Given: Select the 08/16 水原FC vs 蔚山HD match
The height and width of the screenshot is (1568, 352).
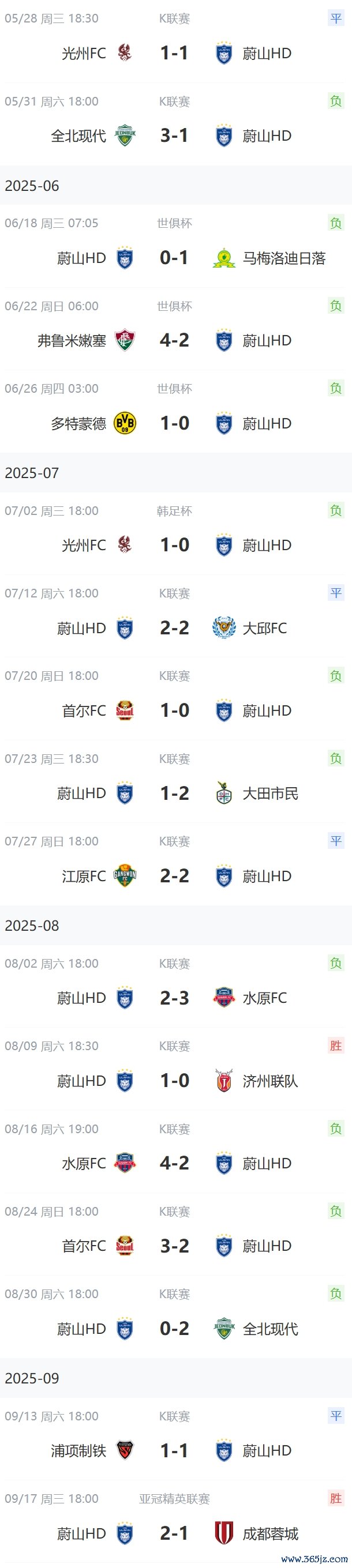Looking at the screenshot, I should pyautogui.click(x=175, y=1163).
